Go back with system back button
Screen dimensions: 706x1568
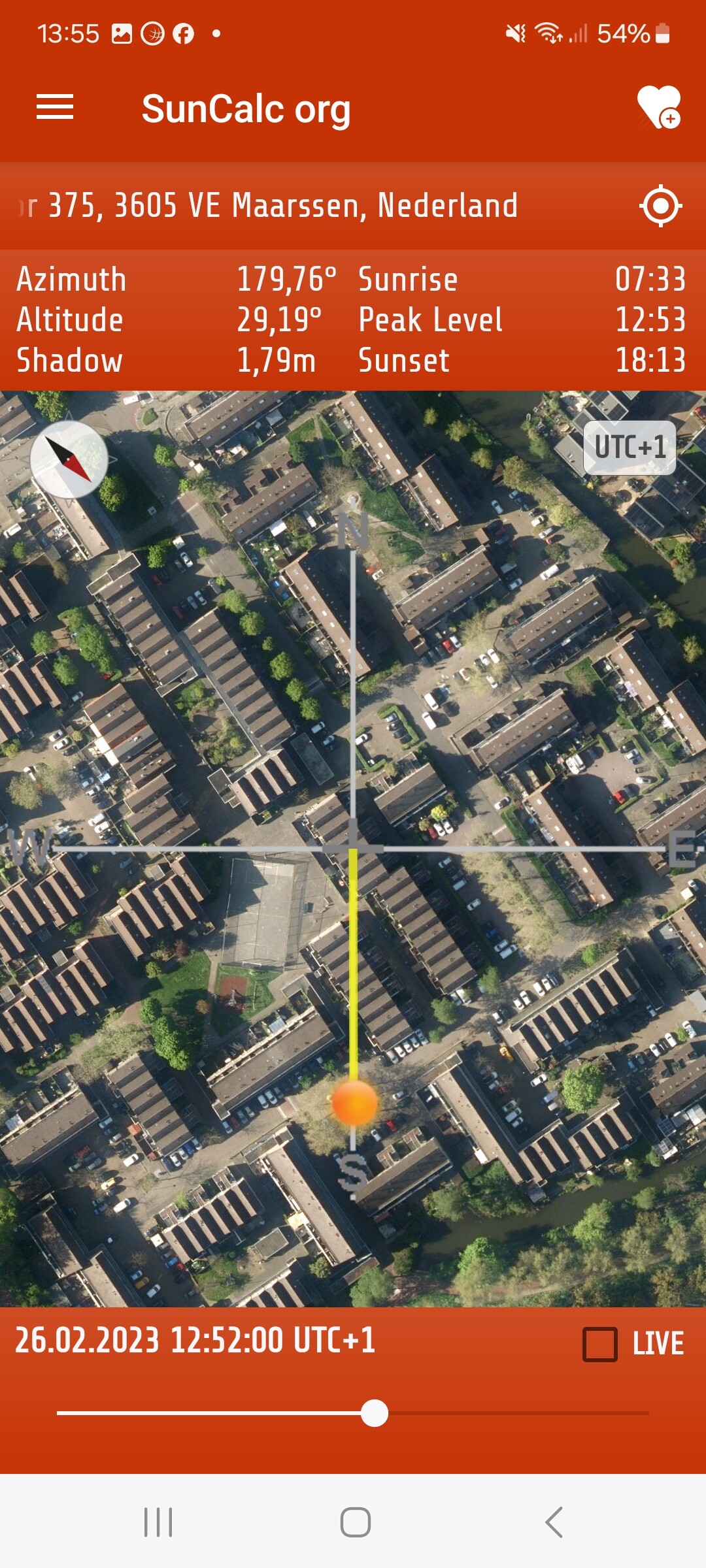click(554, 1522)
